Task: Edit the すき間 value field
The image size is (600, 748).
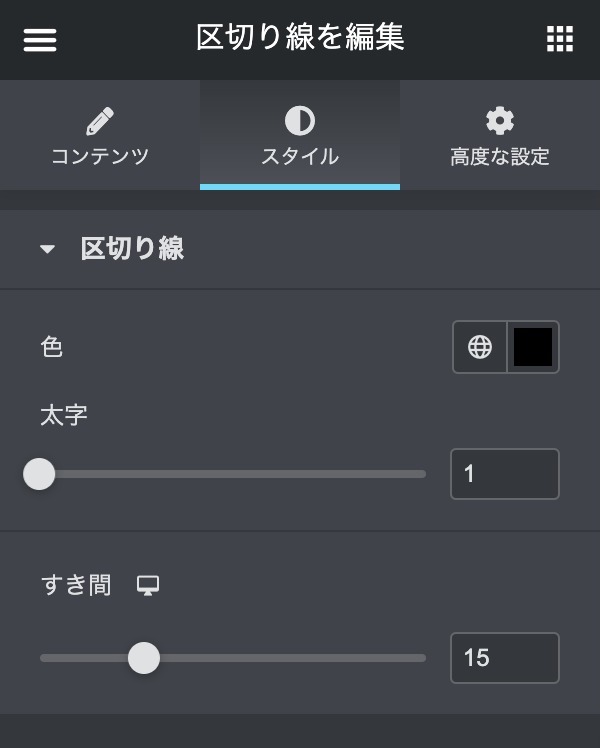Action: pyautogui.click(x=504, y=658)
